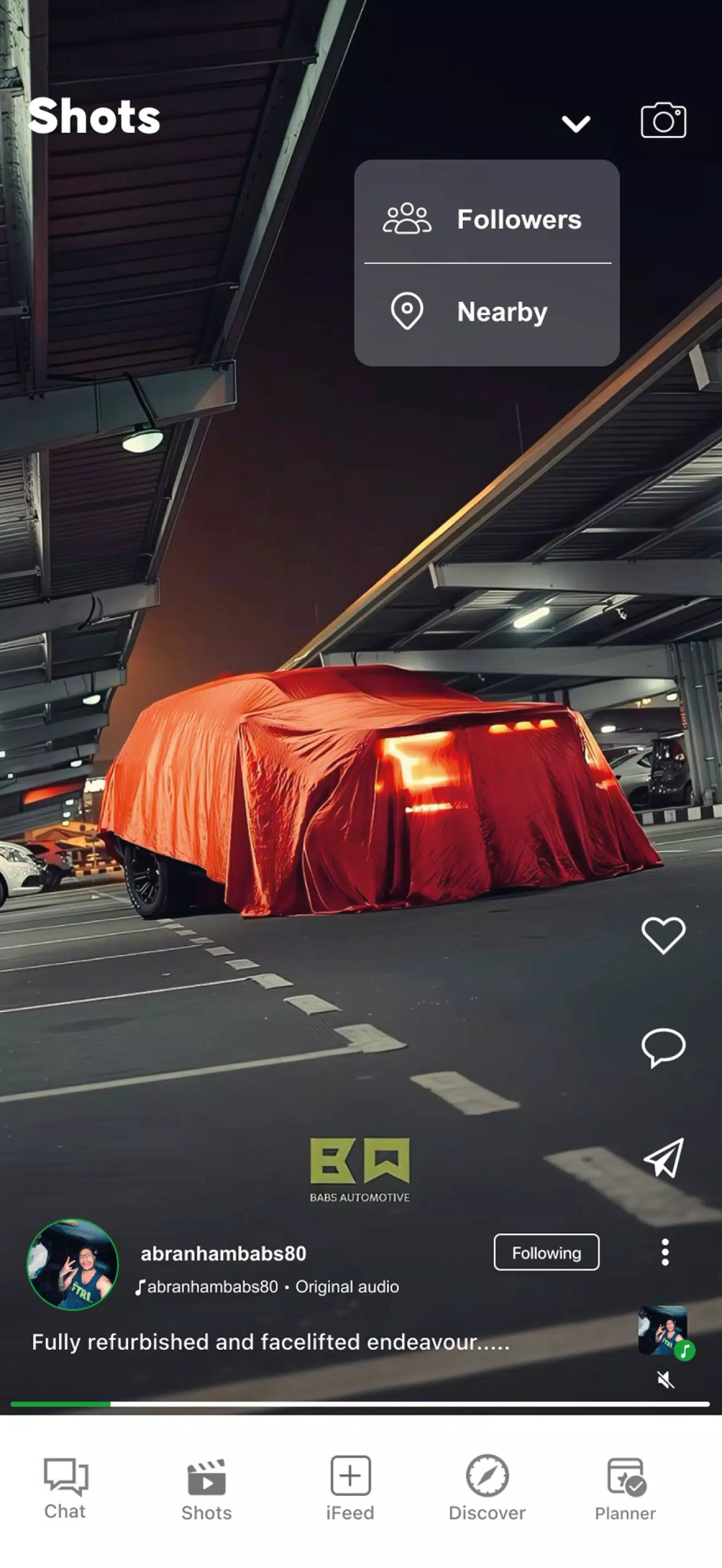Screen dimensions: 722x1568
Task: Switch to the Discover tab
Action: [x=487, y=1488]
